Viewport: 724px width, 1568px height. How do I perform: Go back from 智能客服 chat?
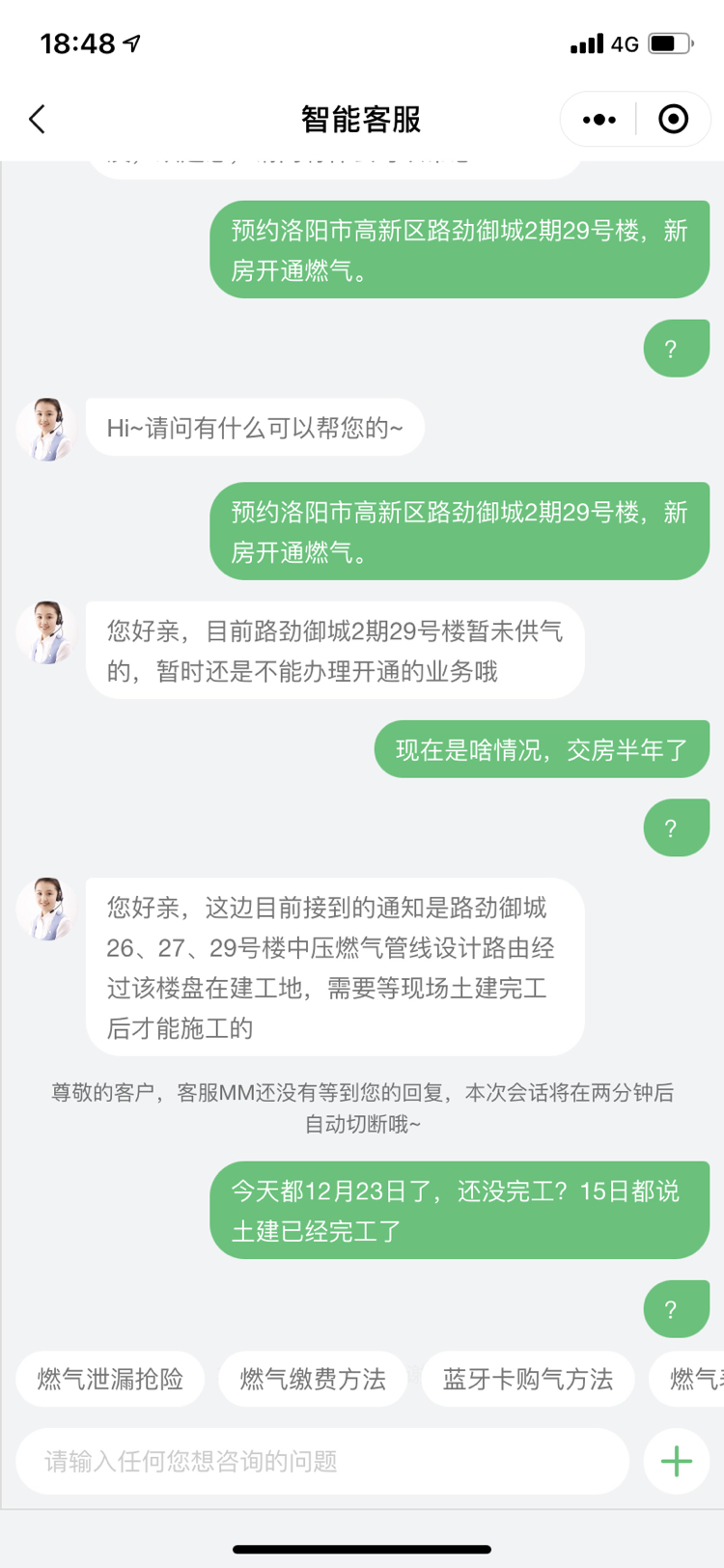point(37,120)
